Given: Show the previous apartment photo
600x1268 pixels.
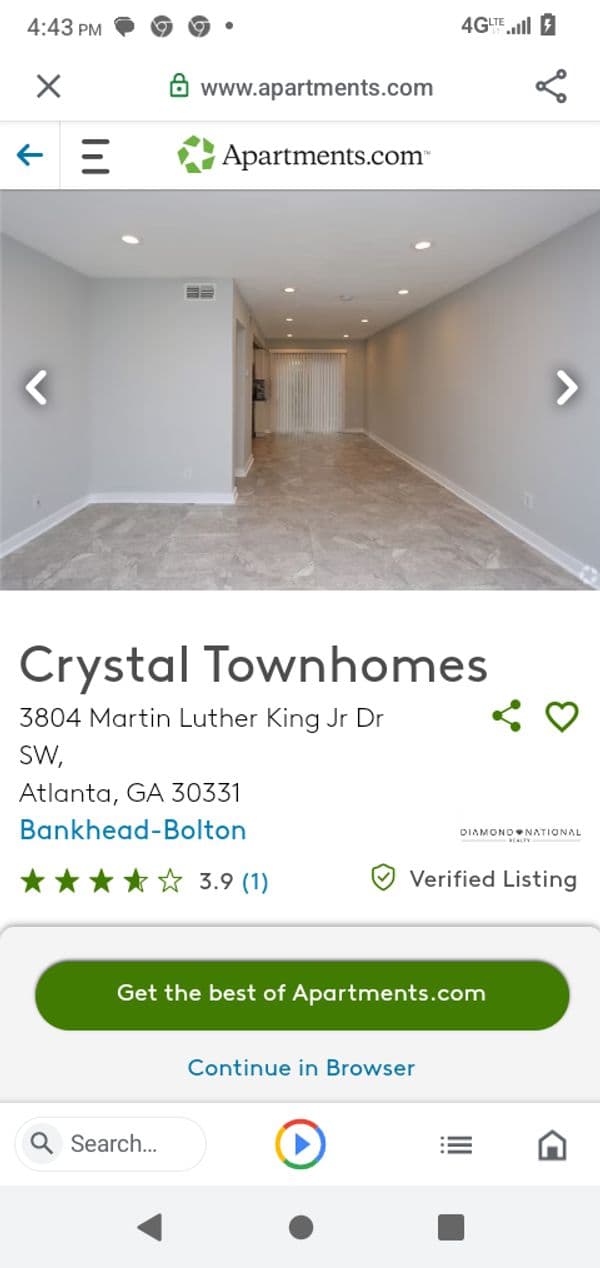Looking at the screenshot, I should pyautogui.click(x=36, y=387).
